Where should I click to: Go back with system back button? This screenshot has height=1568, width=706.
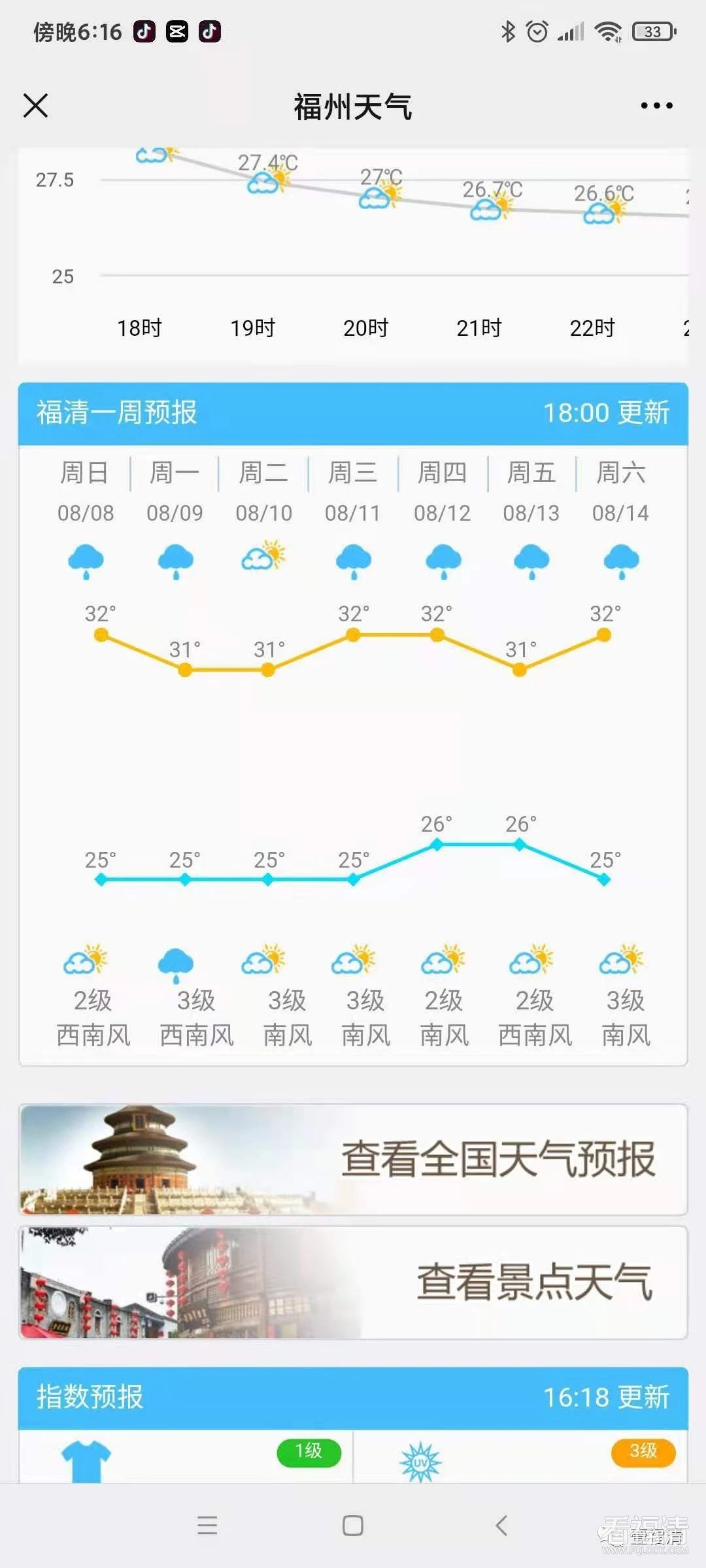pyautogui.click(x=501, y=1526)
